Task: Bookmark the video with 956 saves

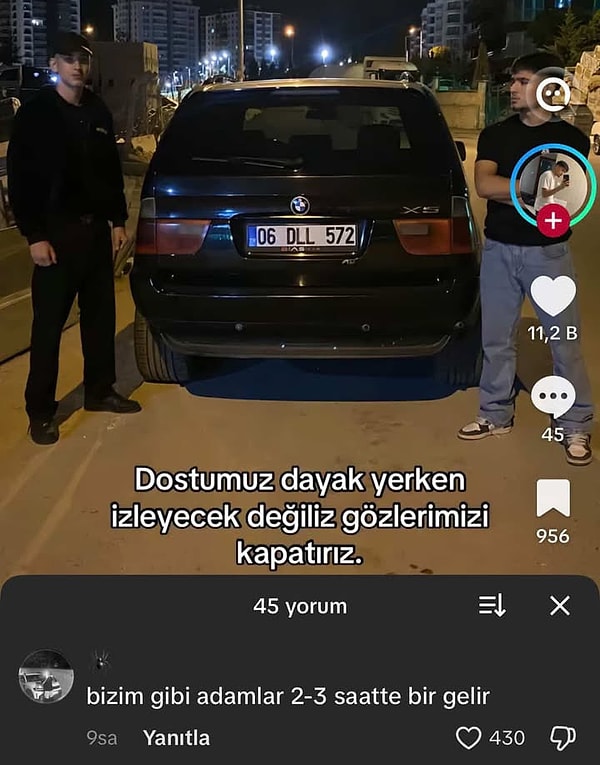Action: 553,498
